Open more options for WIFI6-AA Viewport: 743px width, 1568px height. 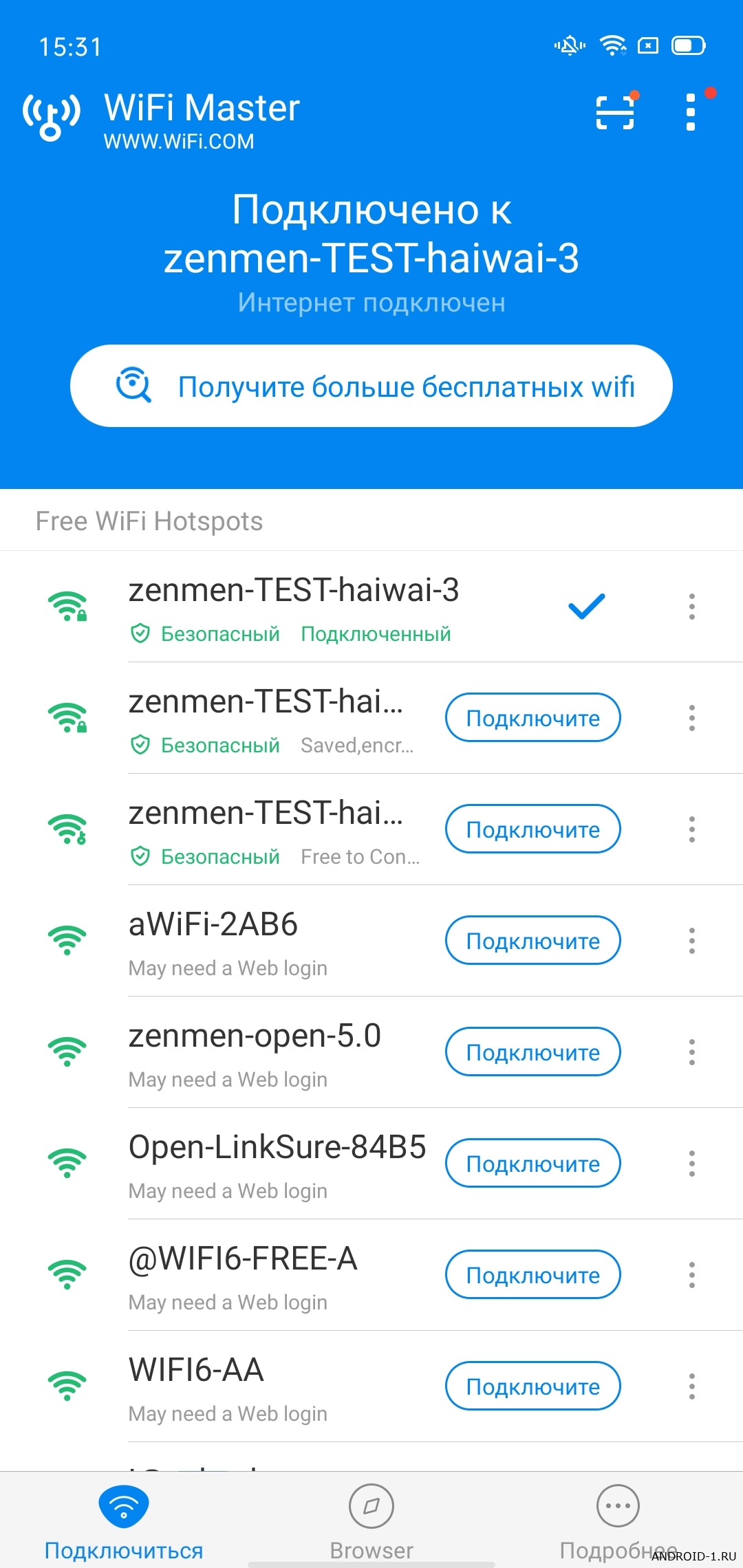pyautogui.click(x=691, y=1386)
